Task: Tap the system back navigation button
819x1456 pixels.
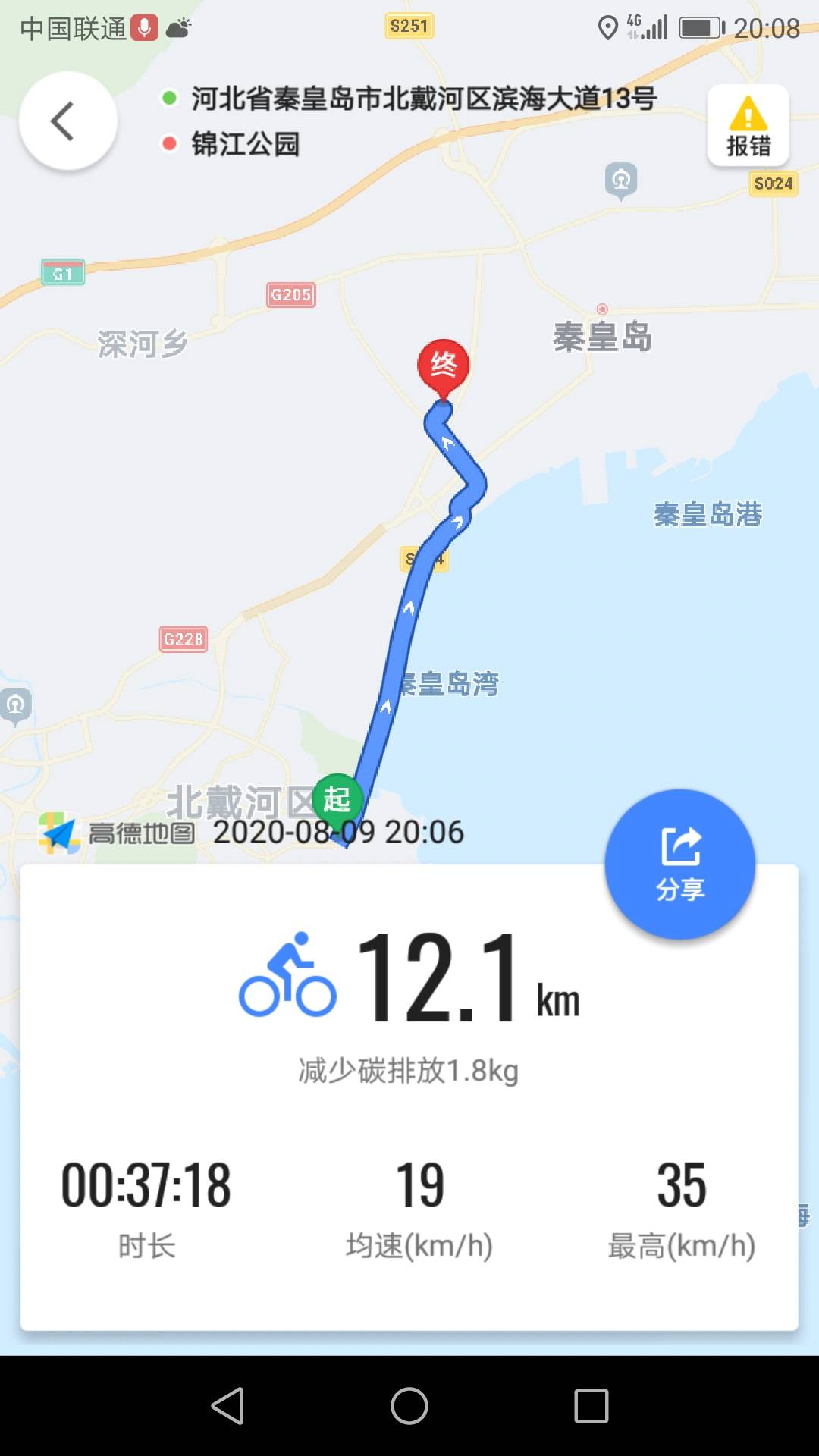Action: 227,1406
